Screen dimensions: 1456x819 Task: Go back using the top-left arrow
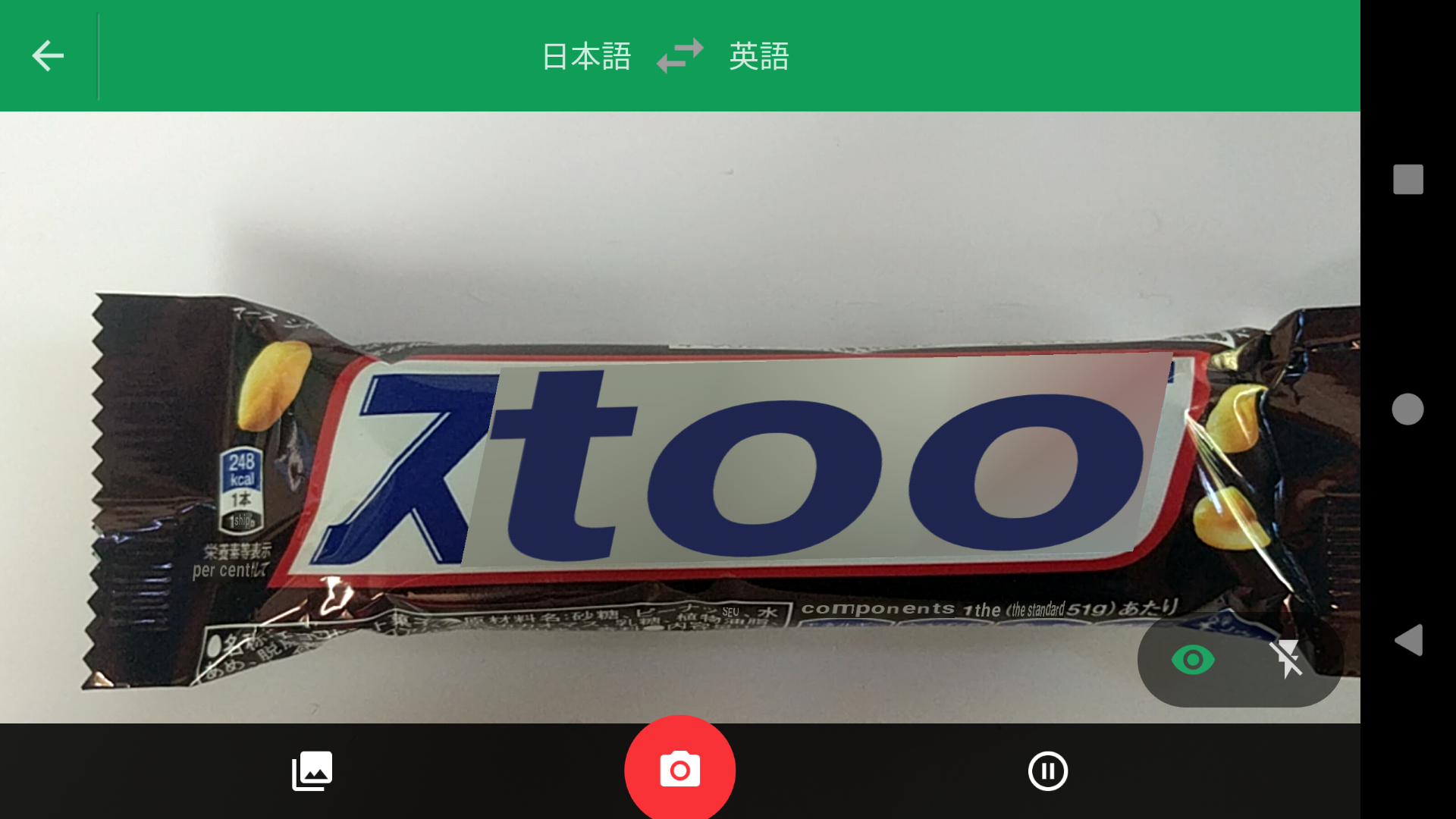pyautogui.click(x=48, y=56)
